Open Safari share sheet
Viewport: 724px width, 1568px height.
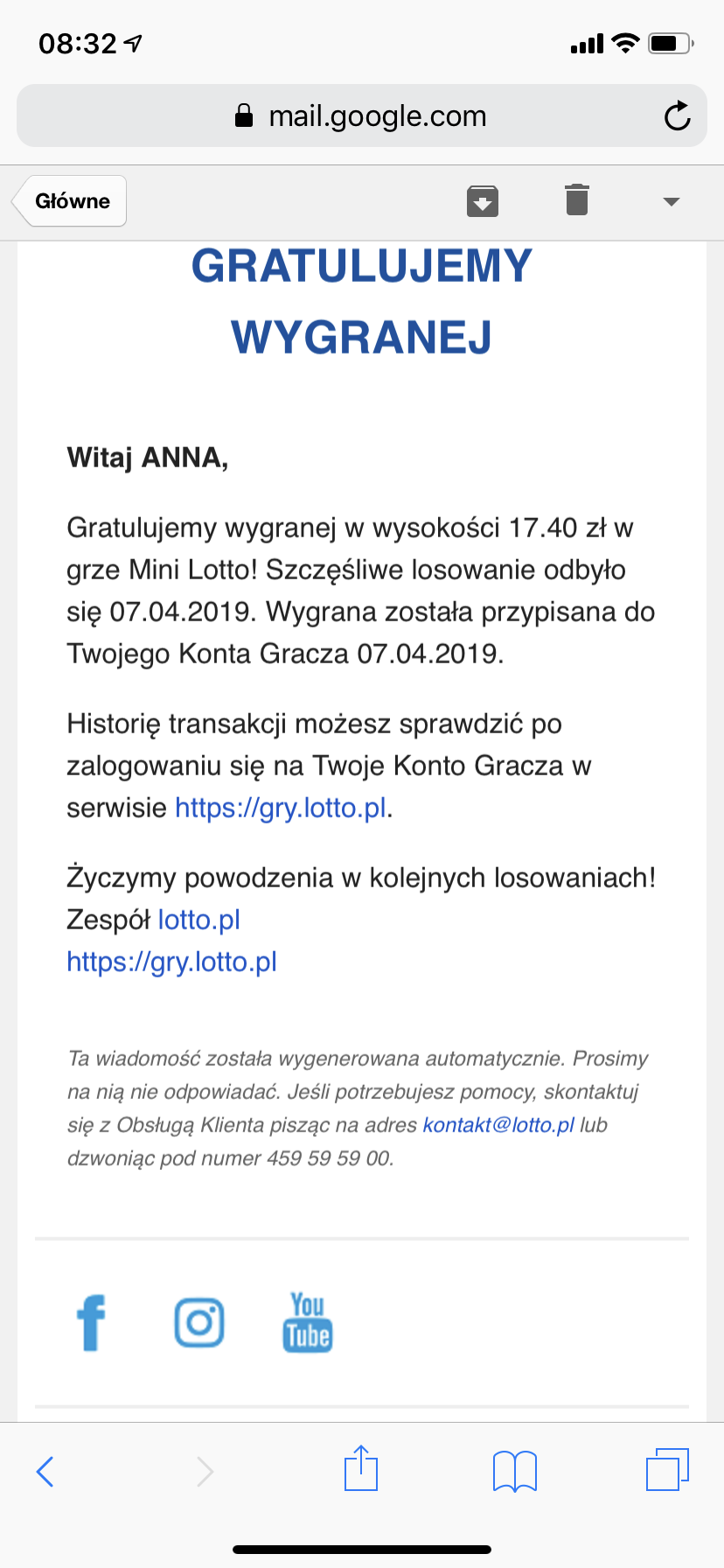[361, 1469]
